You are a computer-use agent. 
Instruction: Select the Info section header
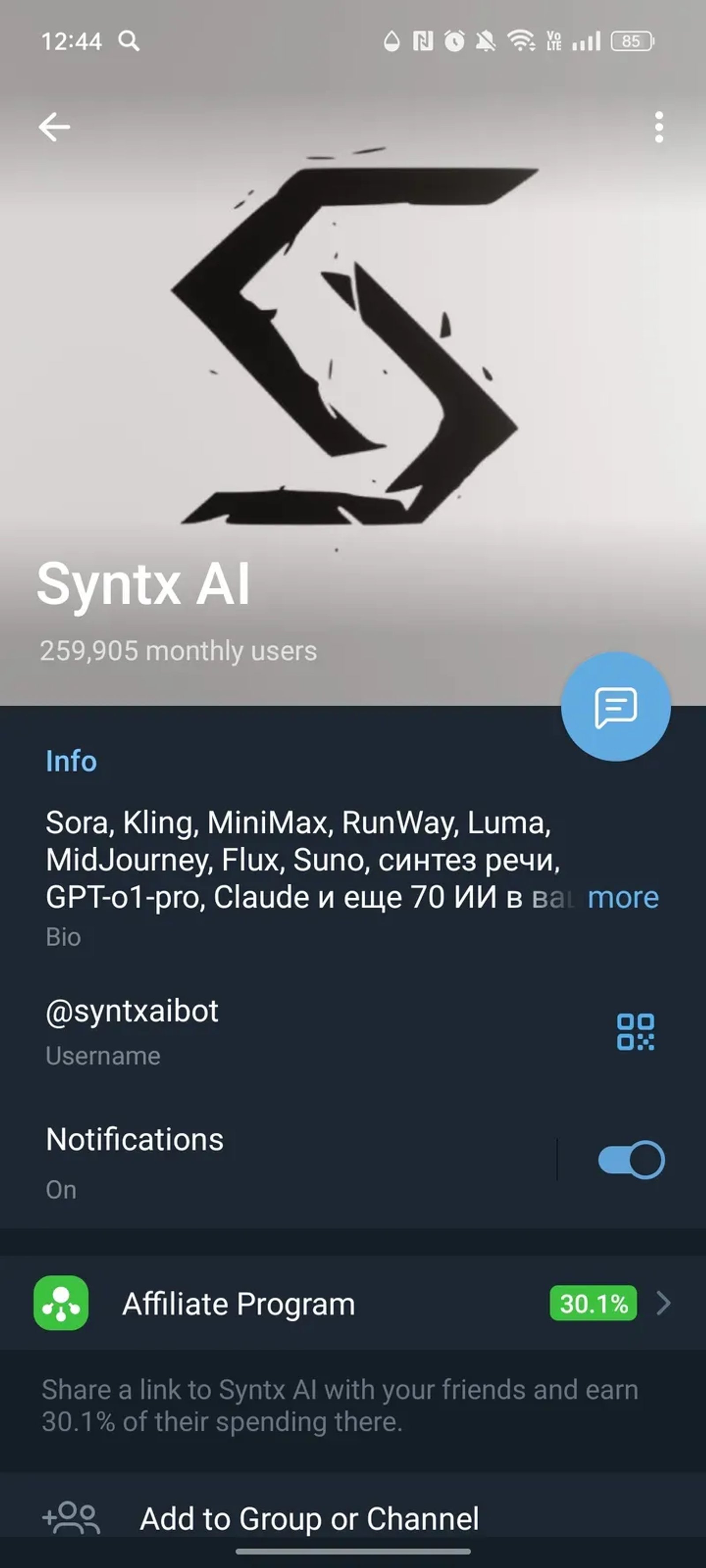[x=71, y=761]
